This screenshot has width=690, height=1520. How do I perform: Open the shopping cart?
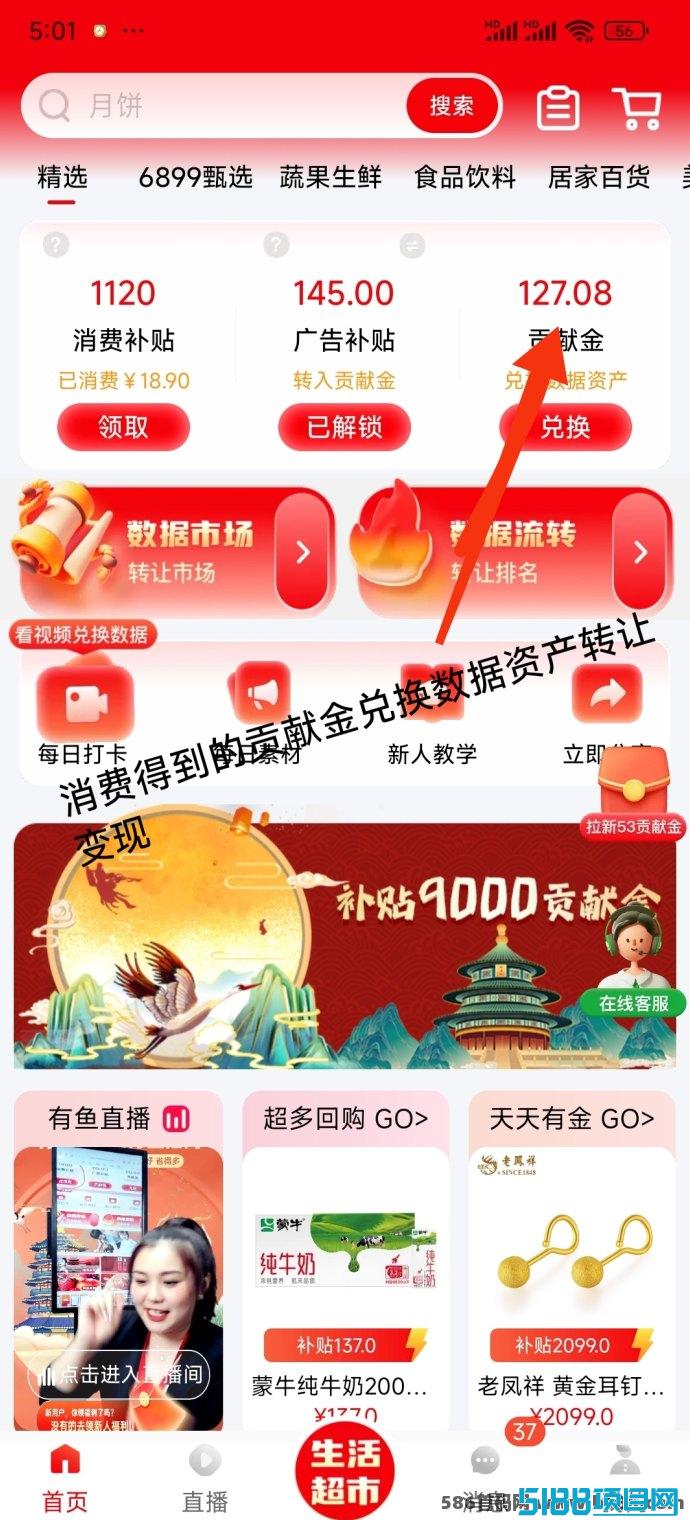(637, 107)
